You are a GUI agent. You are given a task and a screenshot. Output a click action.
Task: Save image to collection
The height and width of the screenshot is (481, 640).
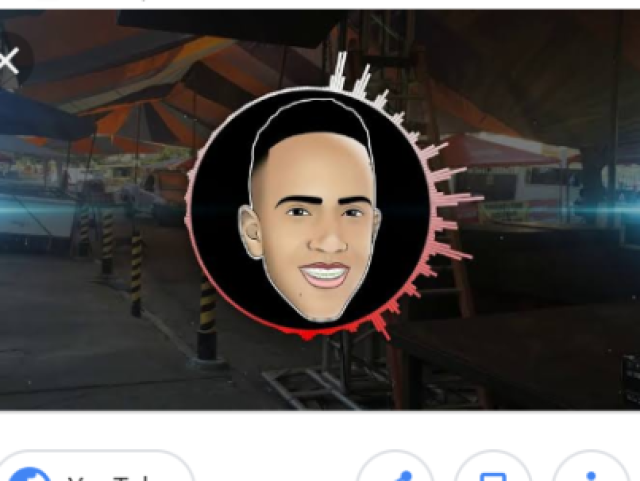click(492, 470)
